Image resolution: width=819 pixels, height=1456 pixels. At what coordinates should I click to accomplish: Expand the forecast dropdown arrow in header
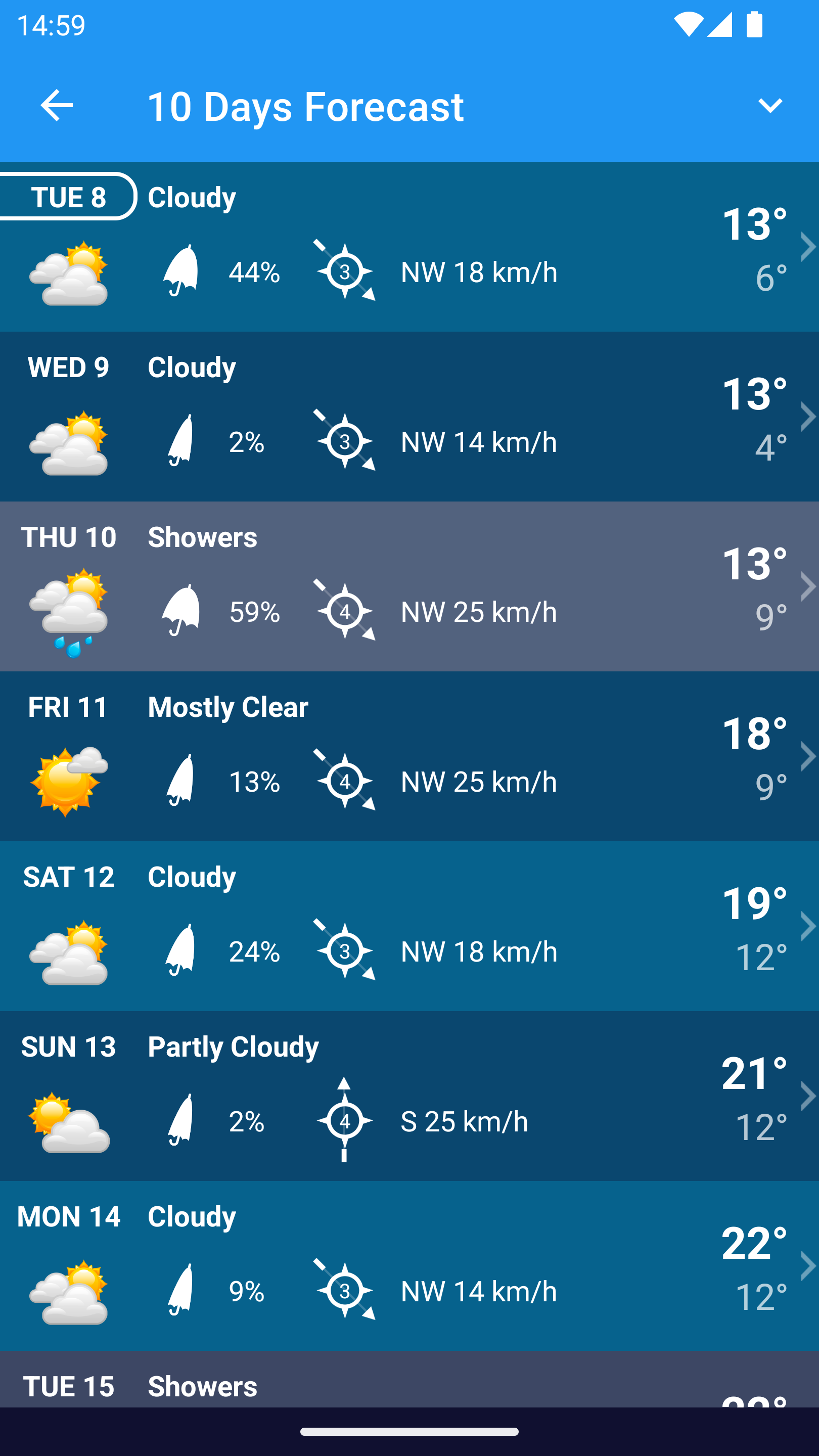[770, 106]
